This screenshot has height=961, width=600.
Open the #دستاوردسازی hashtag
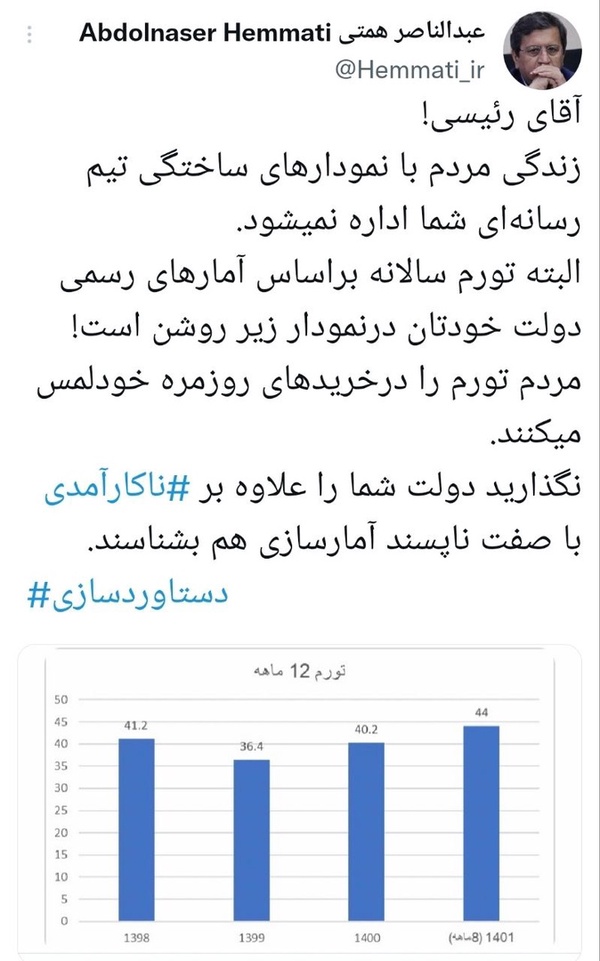tap(127, 594)
